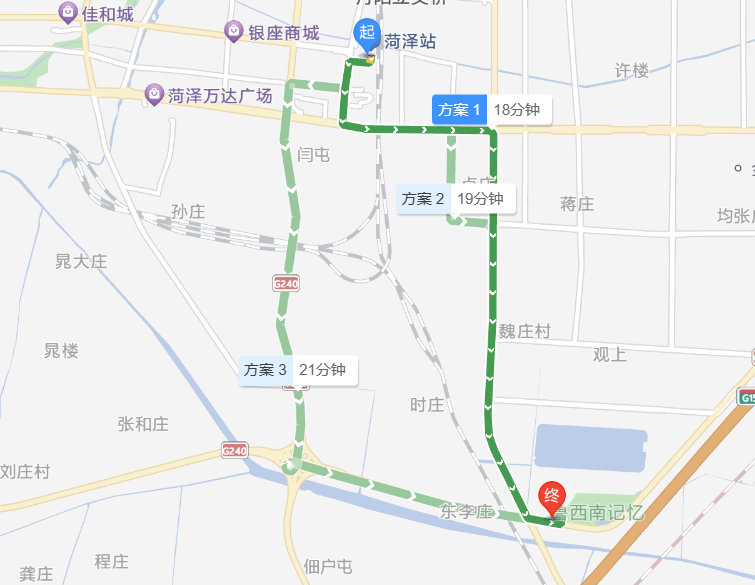Open the 银座商城 place marker
The height and width of the screenshot is (585, 755).
tap(234, 32)
